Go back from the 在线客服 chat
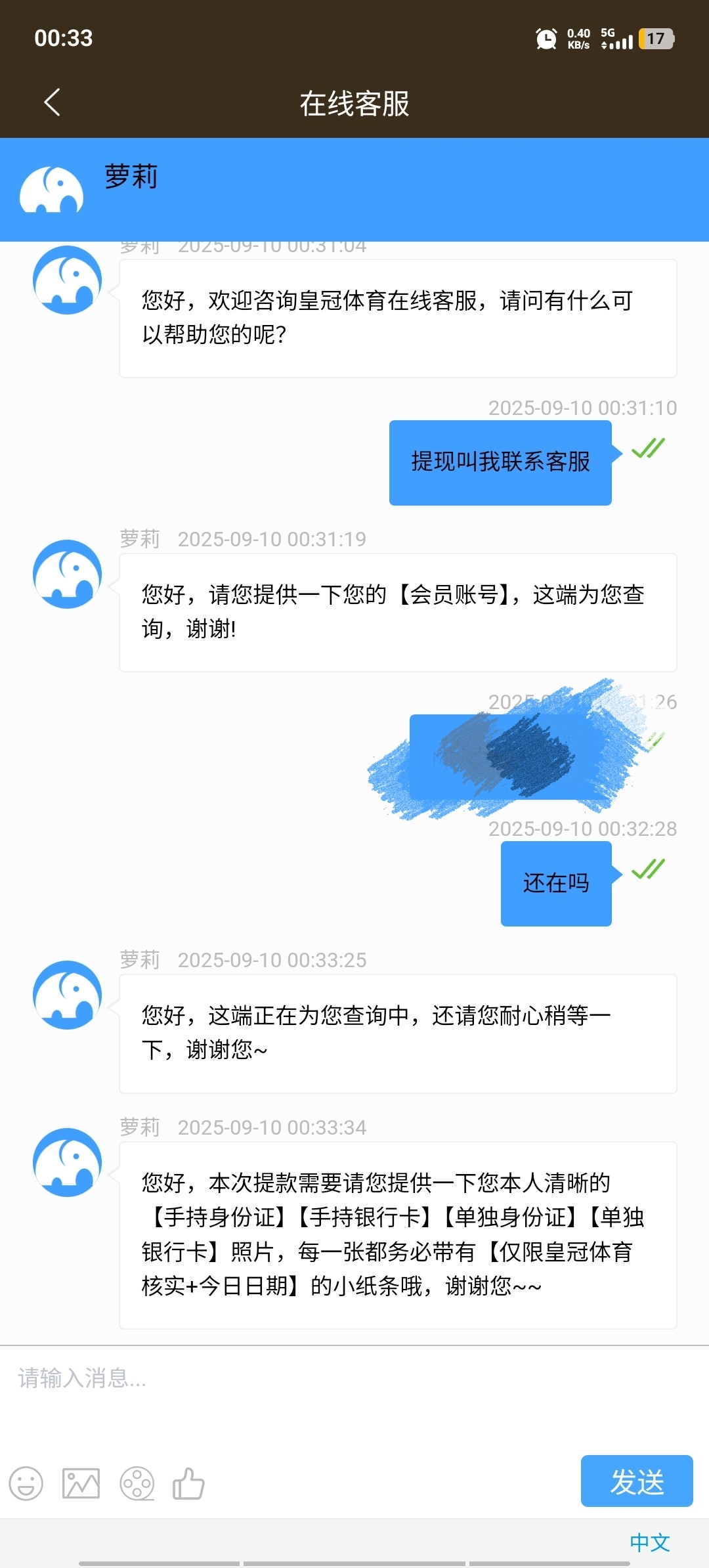 pyautogui.click(x=53, y=102)
